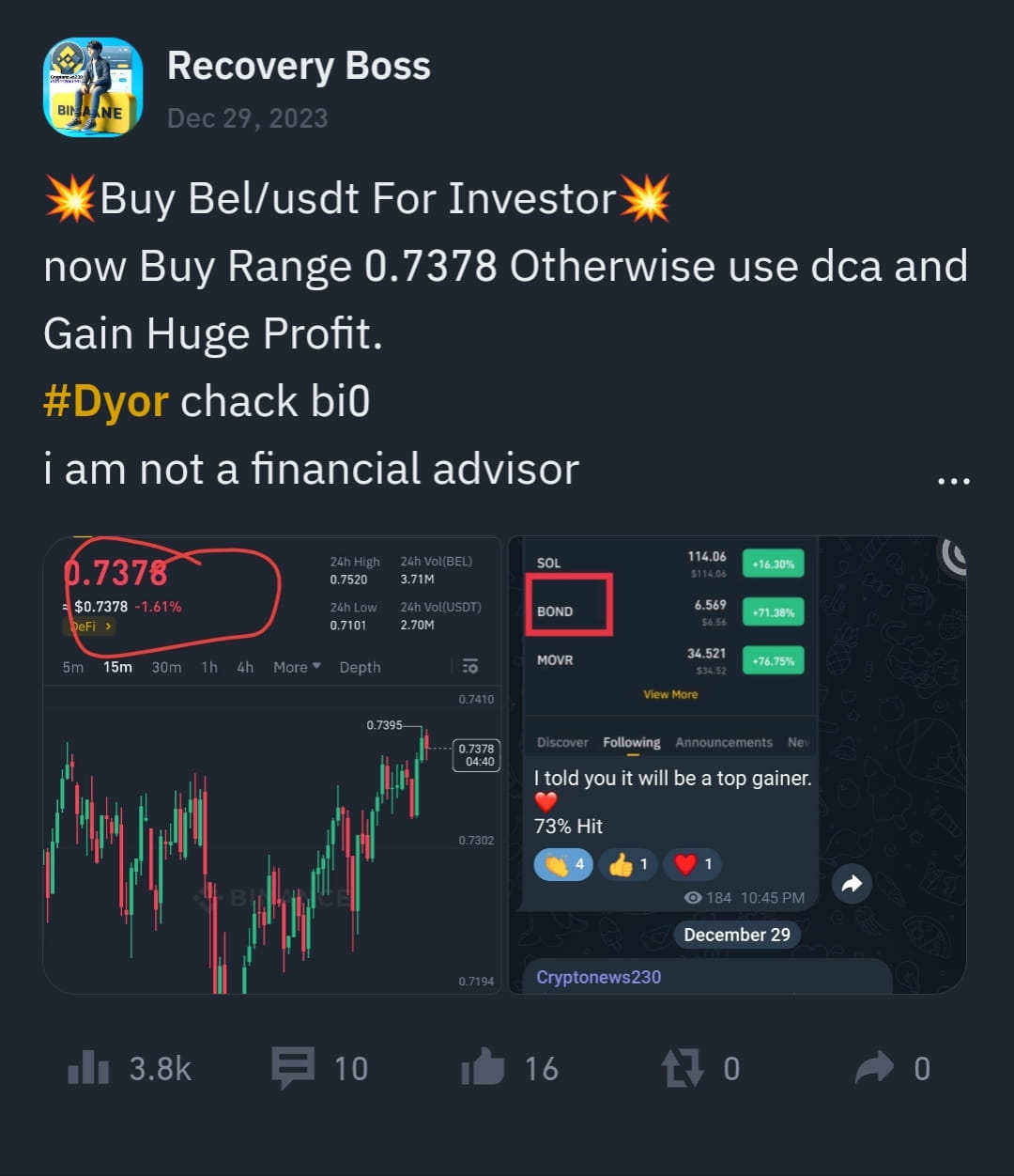Viewport: 1014px width, 1176px height.
Task: Click the View More link
Action: 669,694
